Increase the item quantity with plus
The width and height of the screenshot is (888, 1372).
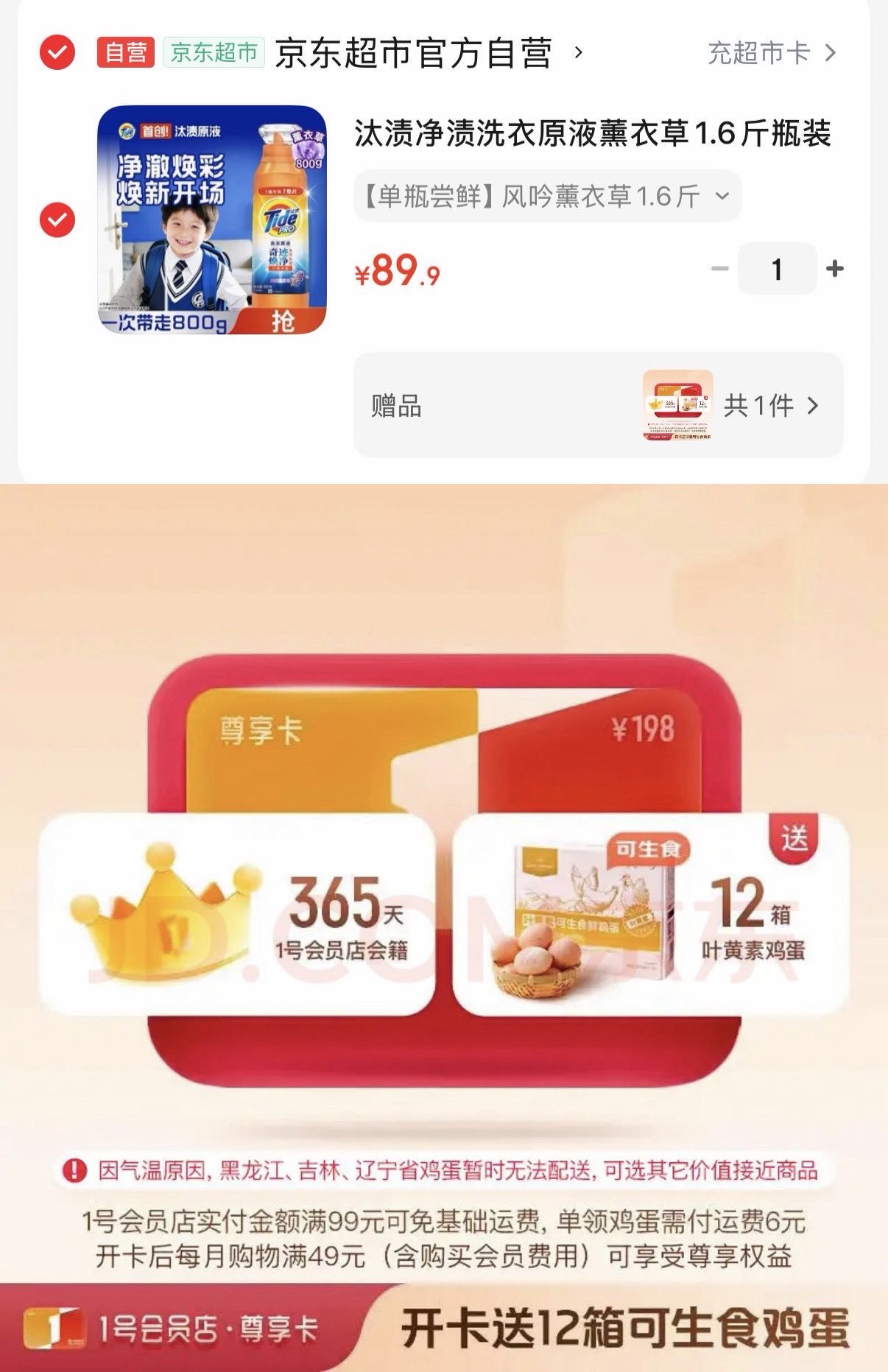click(835, 269)
